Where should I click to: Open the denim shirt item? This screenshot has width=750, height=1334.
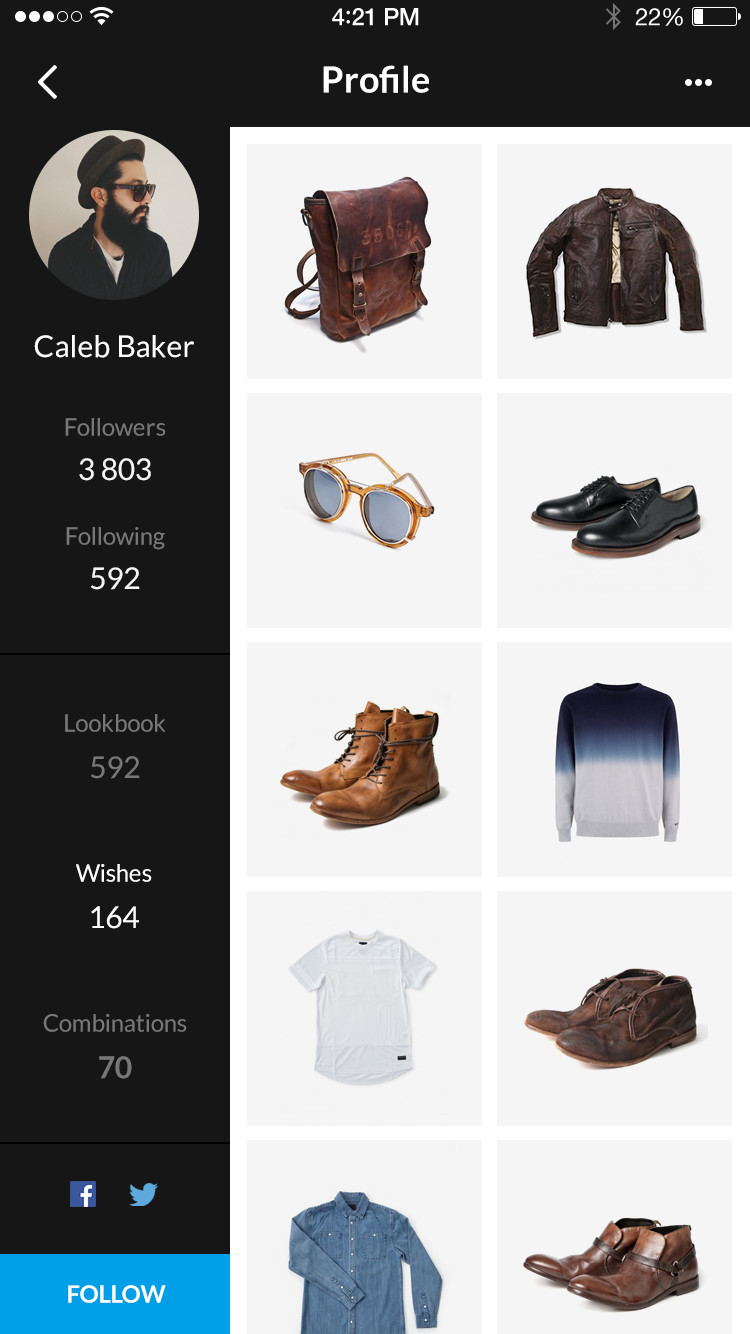pos(364,1237)
